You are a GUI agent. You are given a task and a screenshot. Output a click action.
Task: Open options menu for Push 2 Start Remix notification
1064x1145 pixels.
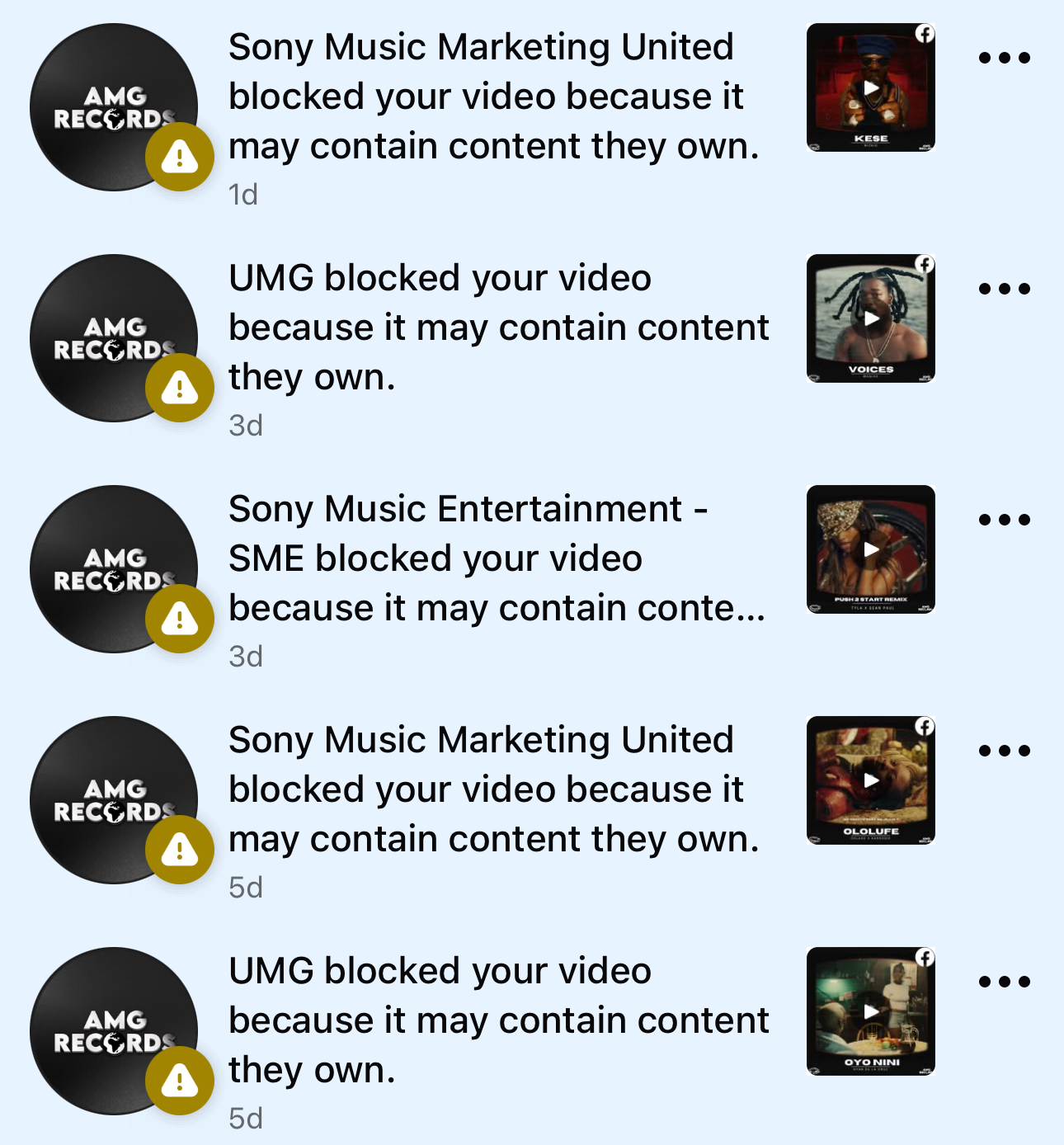point(1004,520)
